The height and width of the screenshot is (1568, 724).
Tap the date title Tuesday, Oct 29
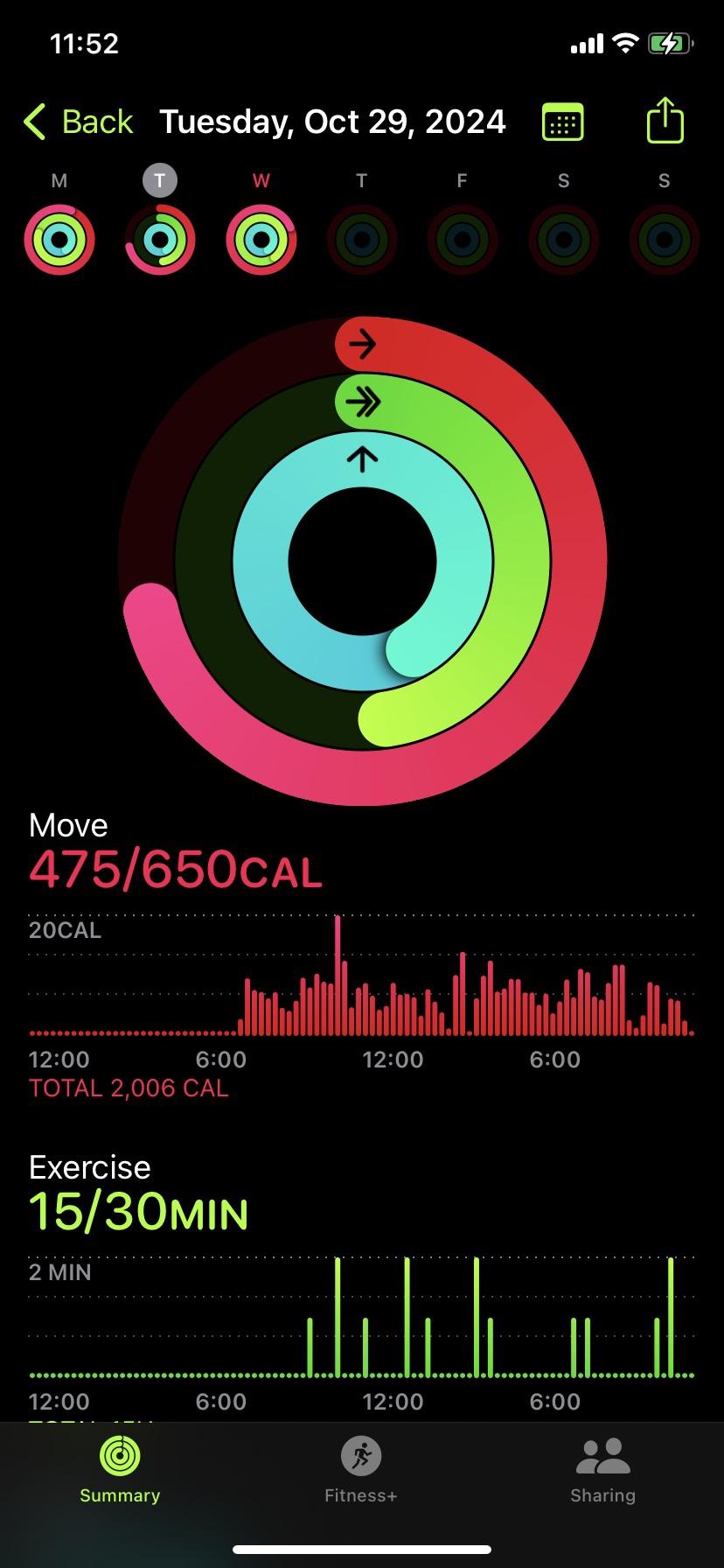click(333, 122)
